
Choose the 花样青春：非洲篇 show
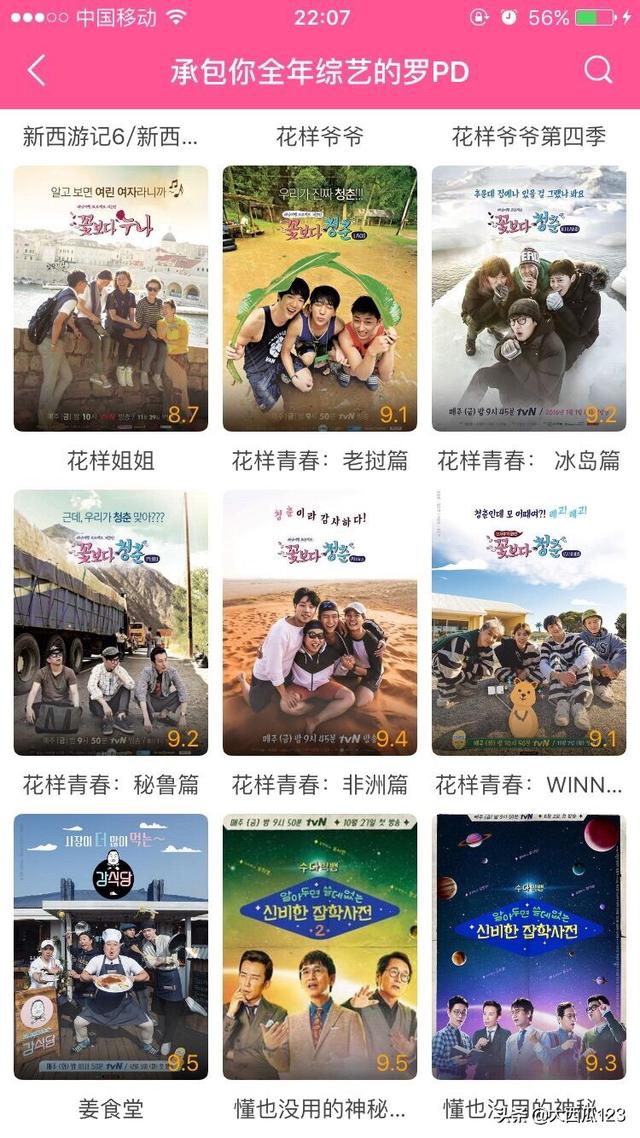coord(320,622)
